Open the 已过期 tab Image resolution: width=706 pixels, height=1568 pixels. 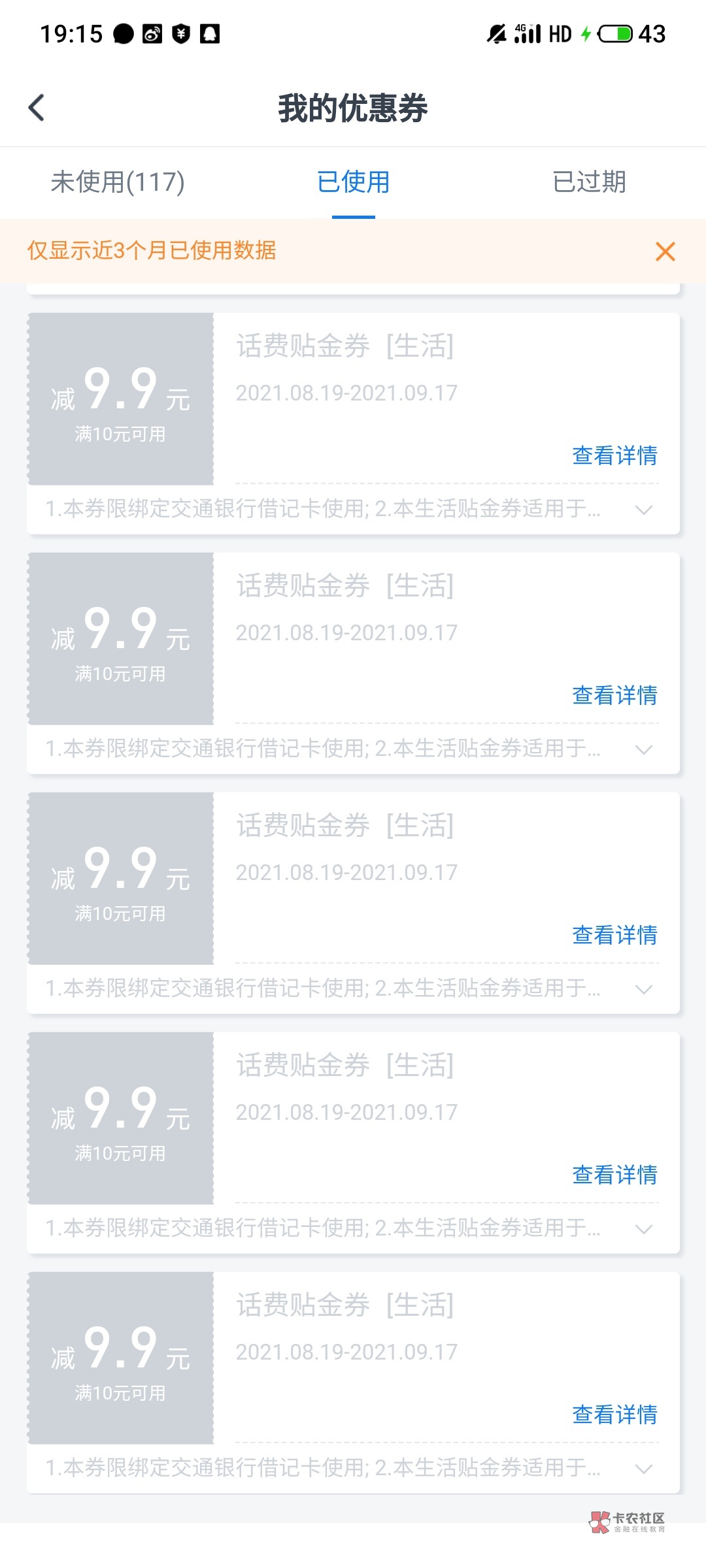coord(589,182)
